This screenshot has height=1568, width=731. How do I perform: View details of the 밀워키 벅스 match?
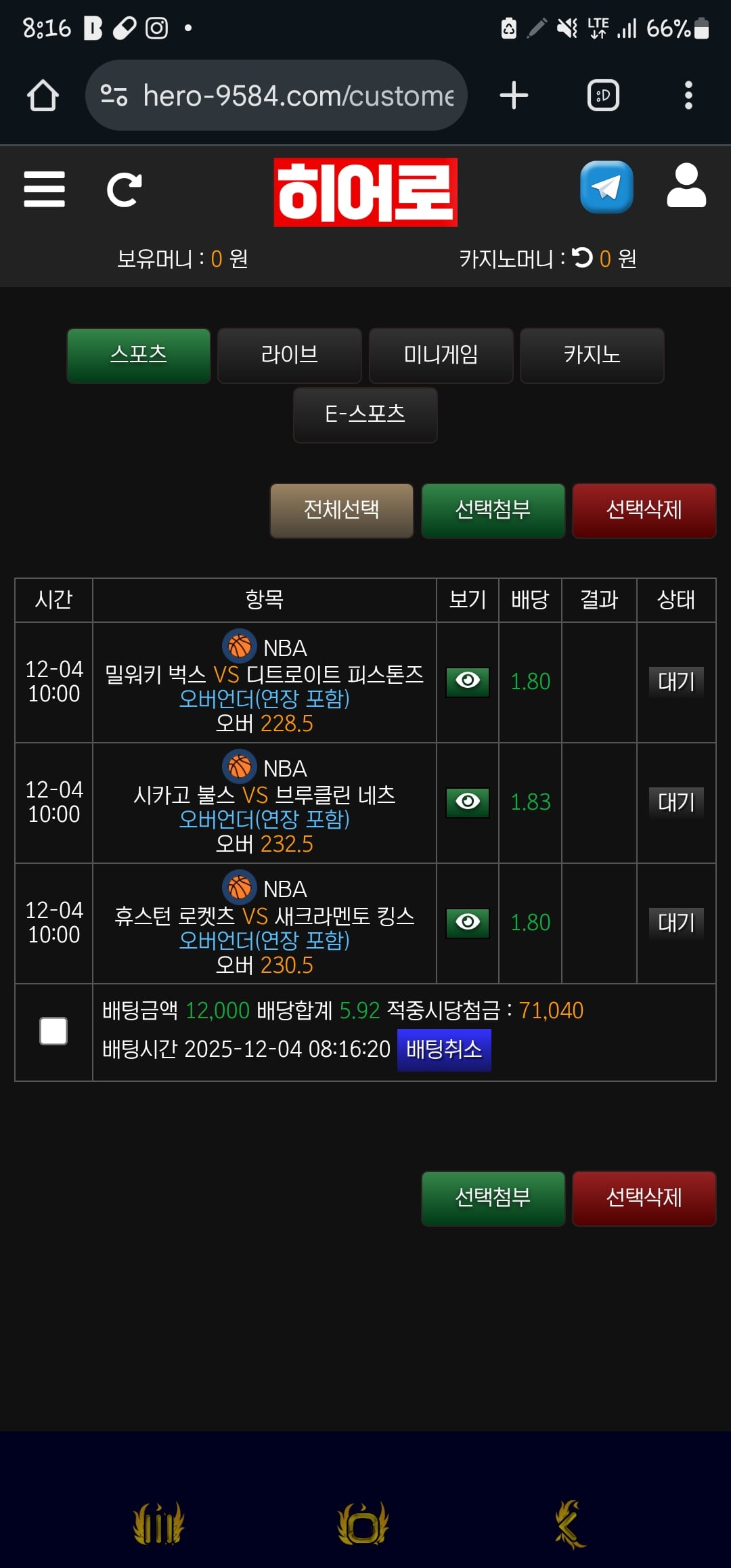coord(468,681)
